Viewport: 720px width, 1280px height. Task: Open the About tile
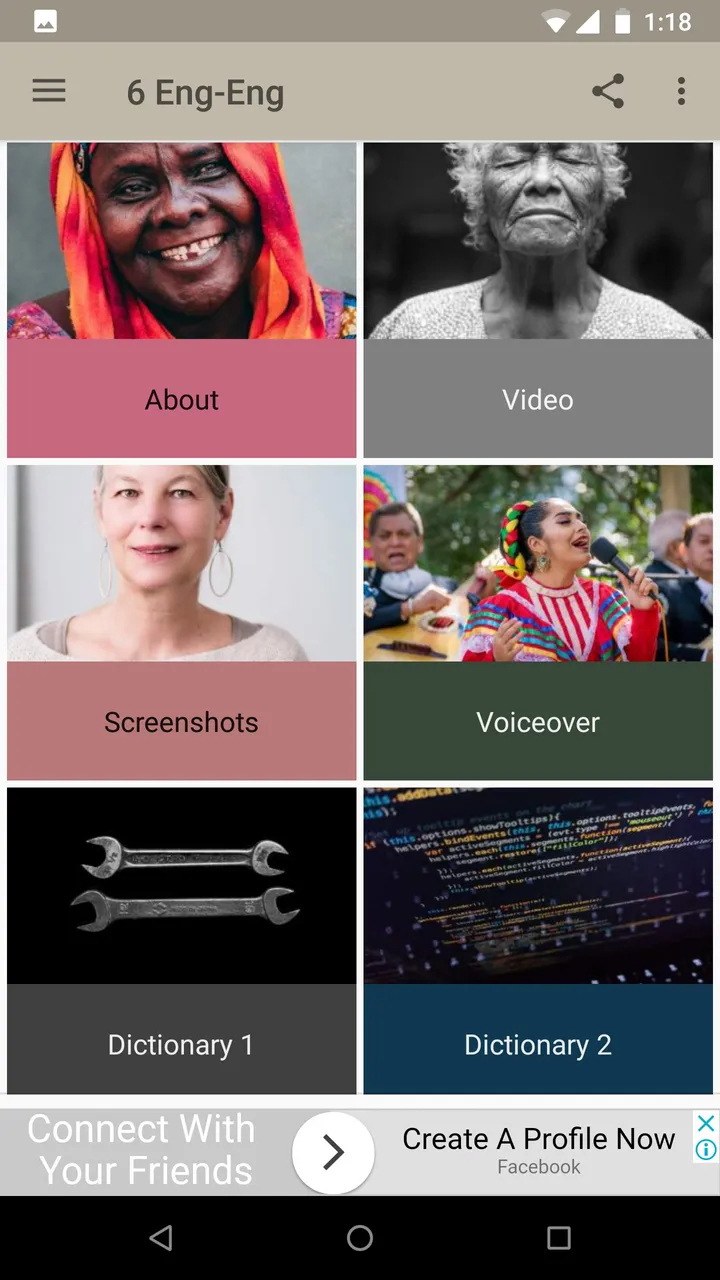[181, 300]
